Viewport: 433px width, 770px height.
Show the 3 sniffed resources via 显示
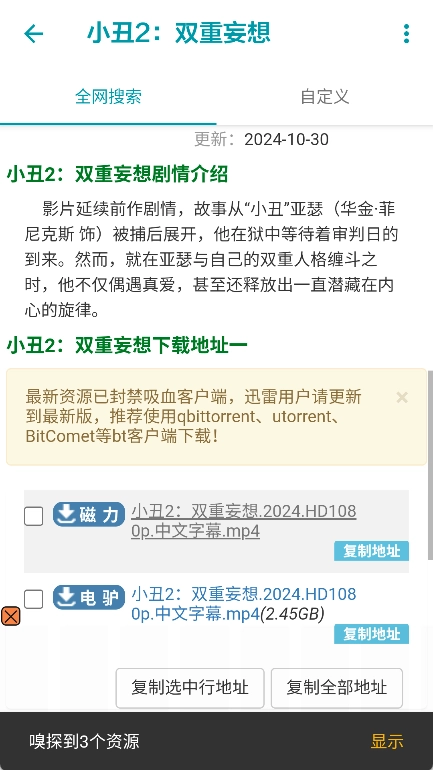387,741
